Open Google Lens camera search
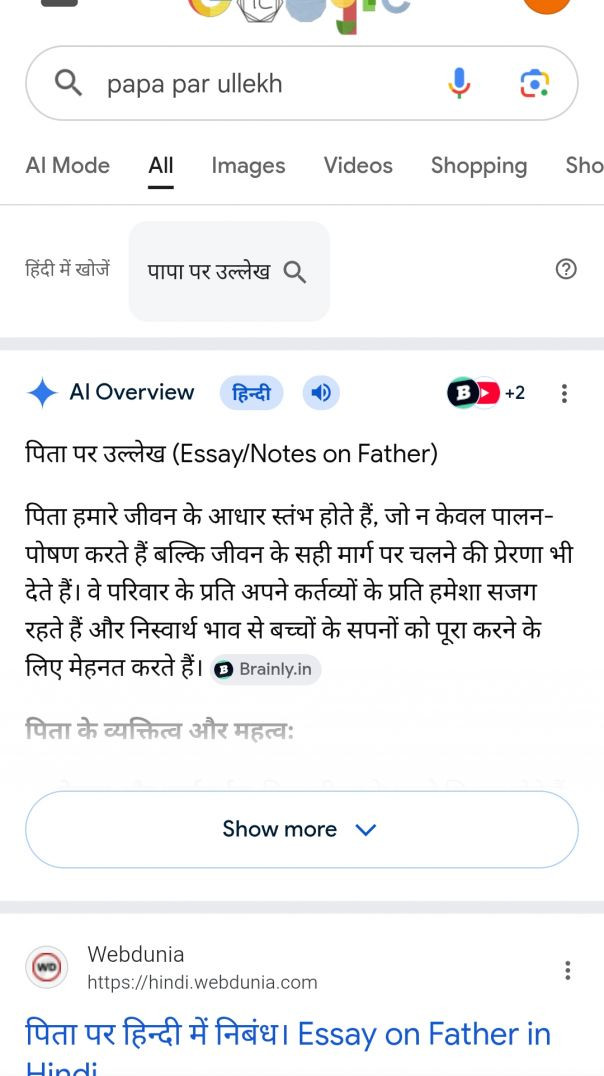This screenshot has height=1076, width=604. (x=534, y=84)
